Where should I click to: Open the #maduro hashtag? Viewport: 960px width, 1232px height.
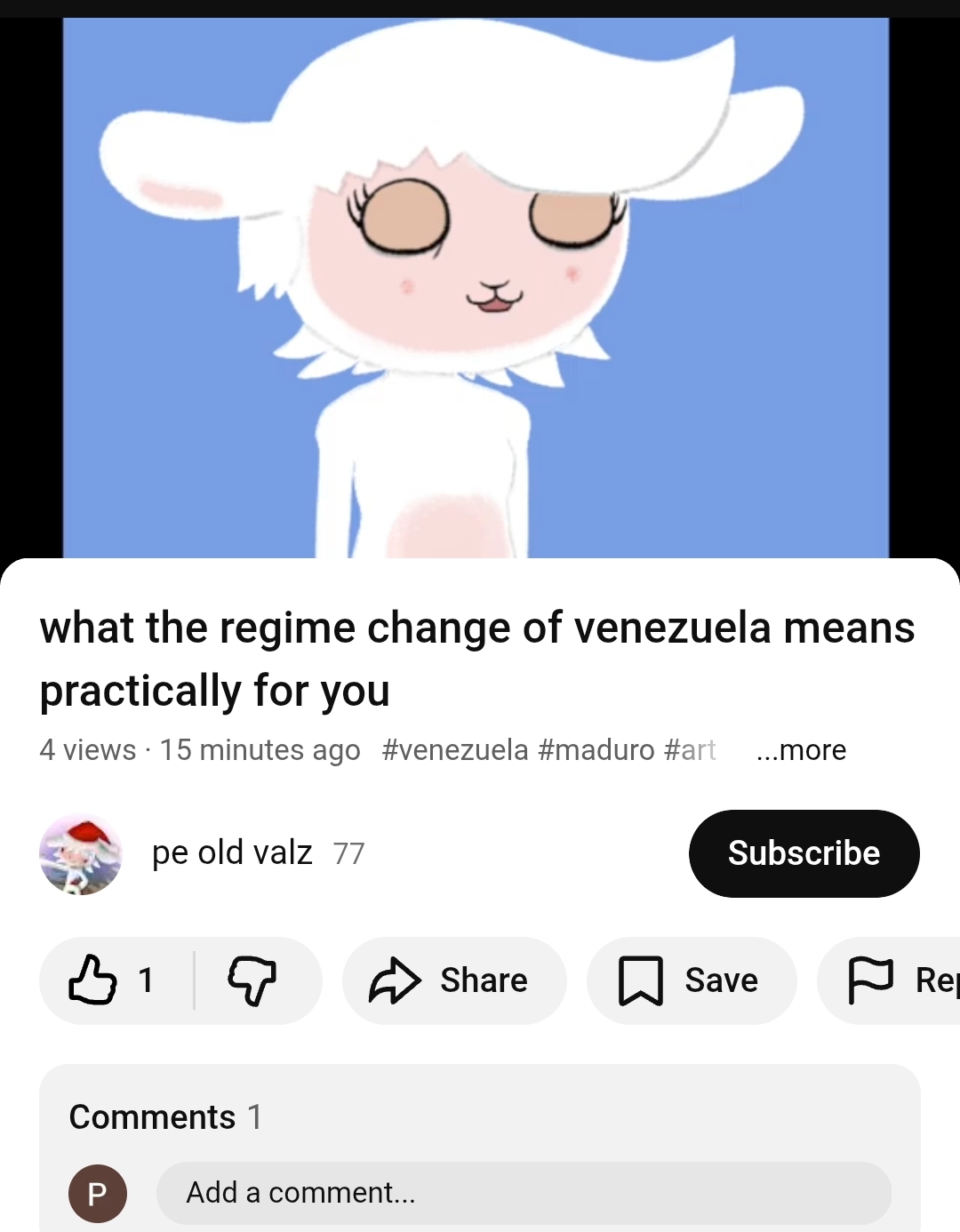596,750
